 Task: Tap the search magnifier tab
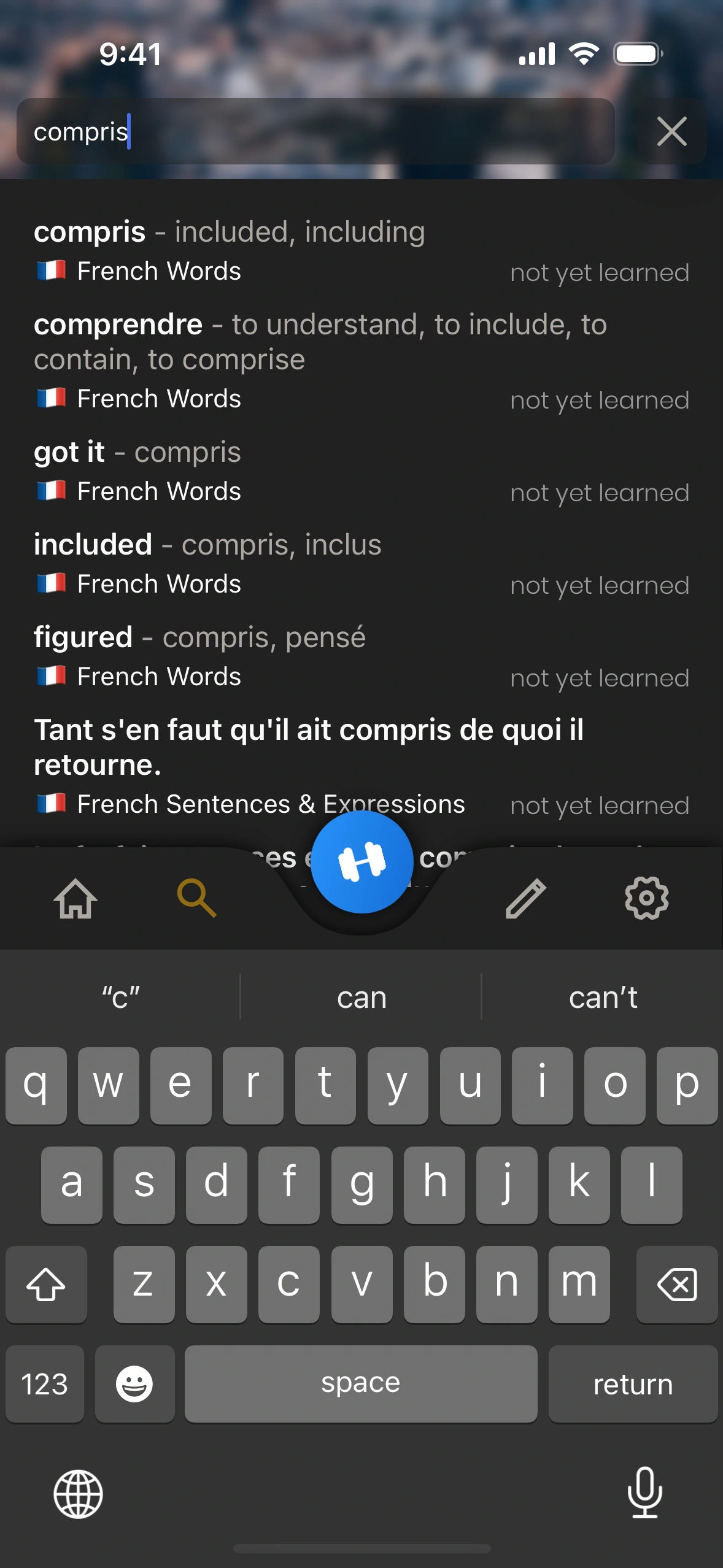click(x=196, y=899)
